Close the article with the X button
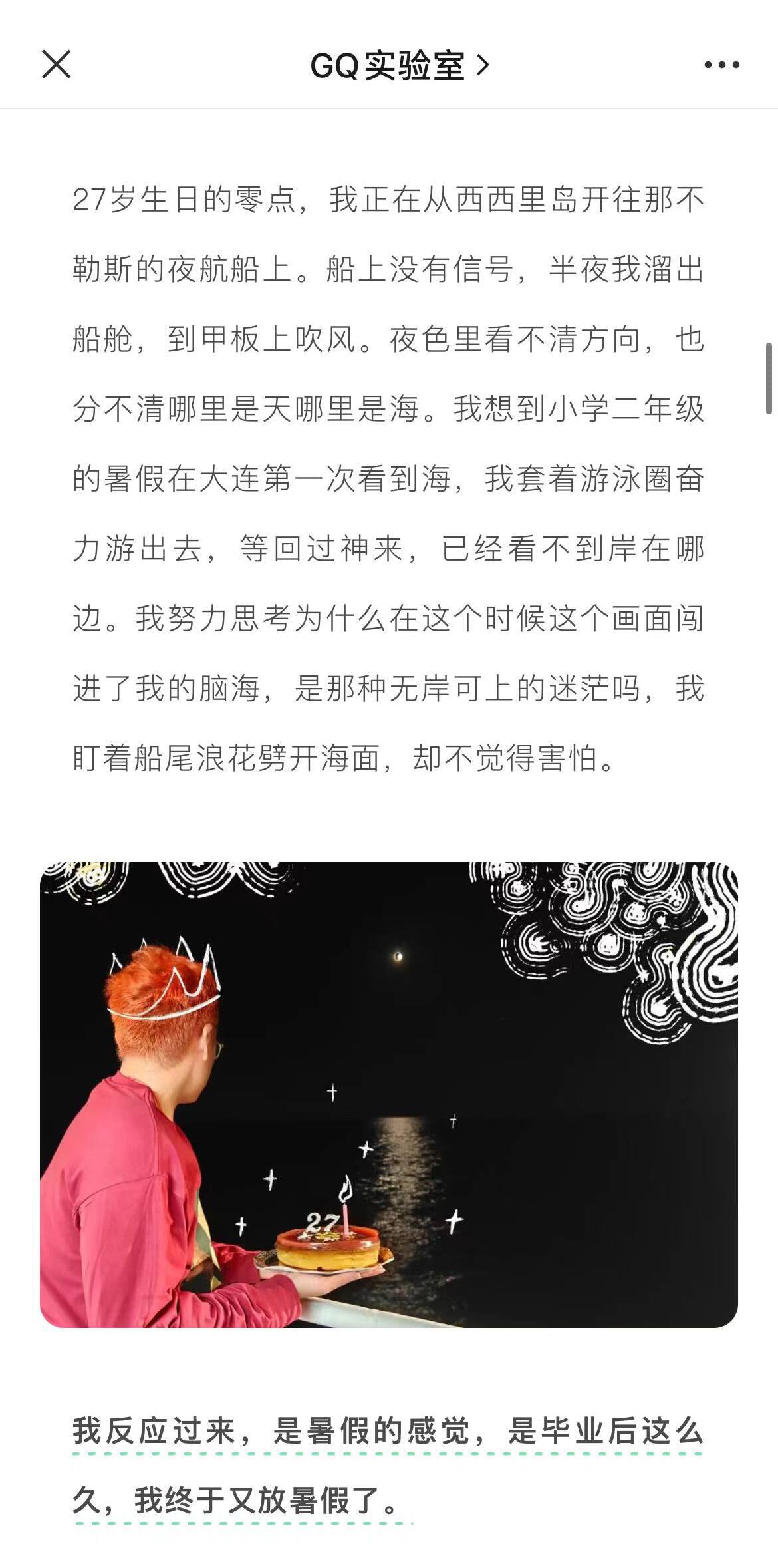 point(57,65)
